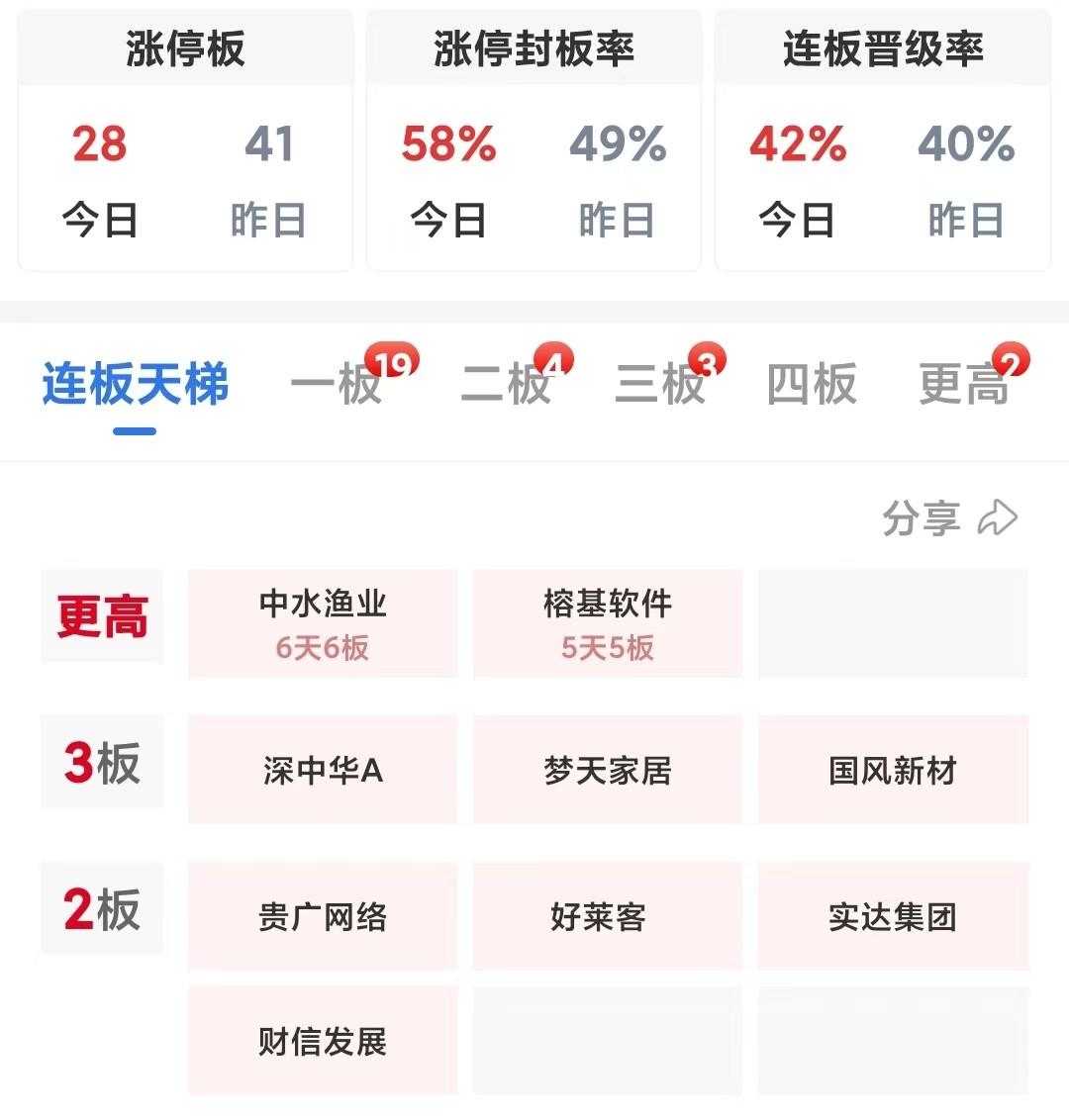Switch to the 连板天梯 tab
Screen dimensions: 1069x1120
point(136,385)
